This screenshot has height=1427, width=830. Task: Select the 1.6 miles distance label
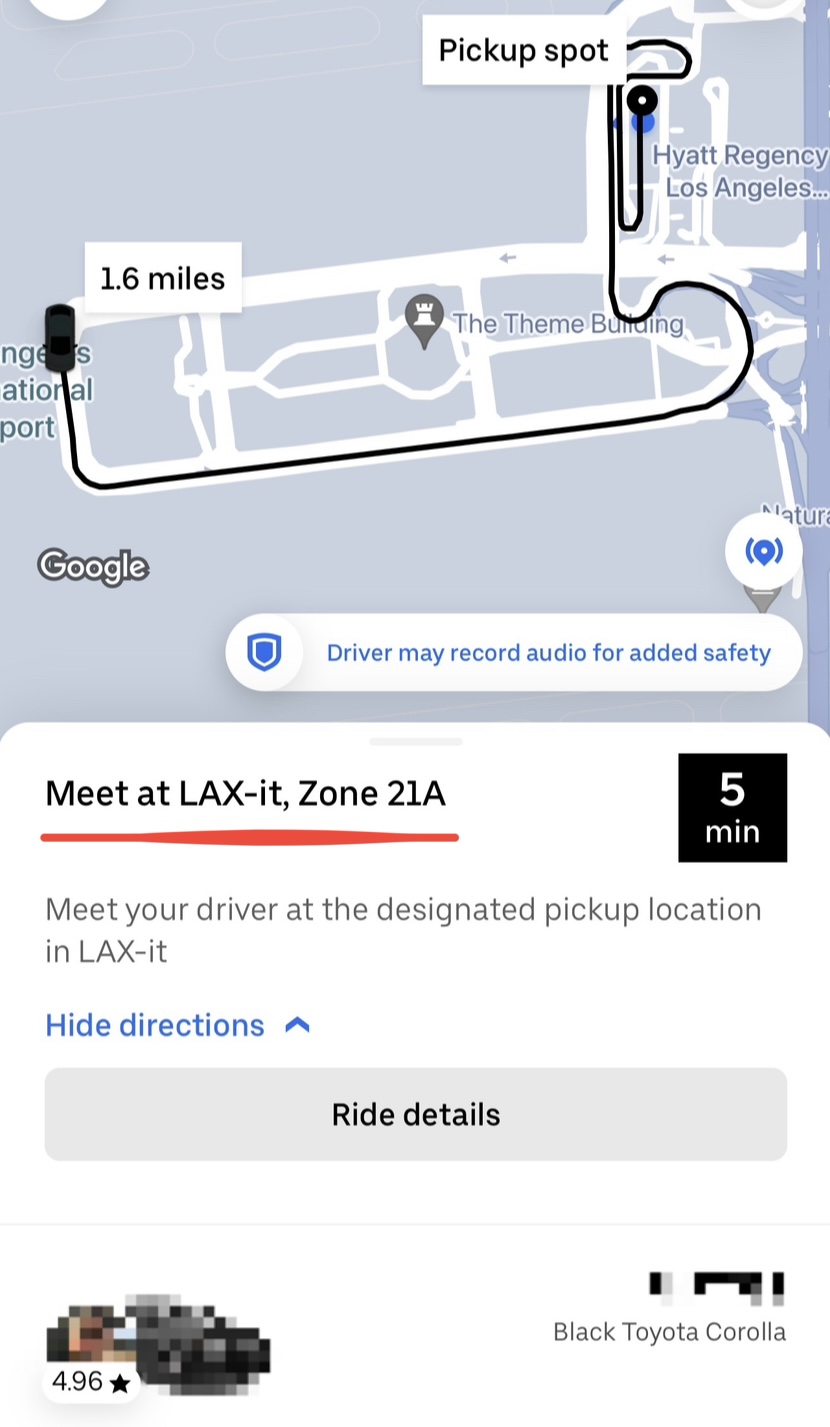coord(162,278)
